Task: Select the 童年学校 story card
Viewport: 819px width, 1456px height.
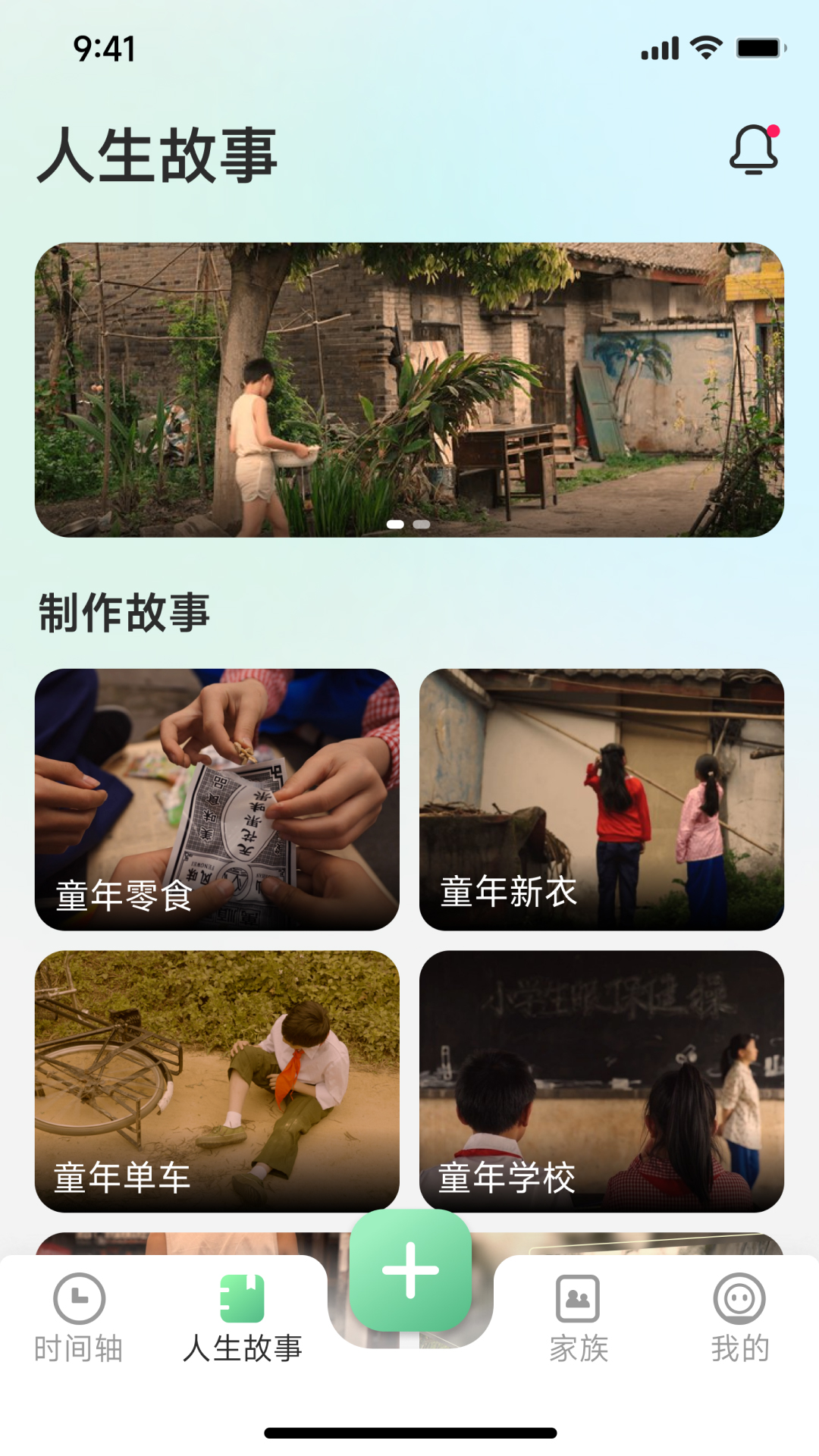Action: click(601, 1081)
